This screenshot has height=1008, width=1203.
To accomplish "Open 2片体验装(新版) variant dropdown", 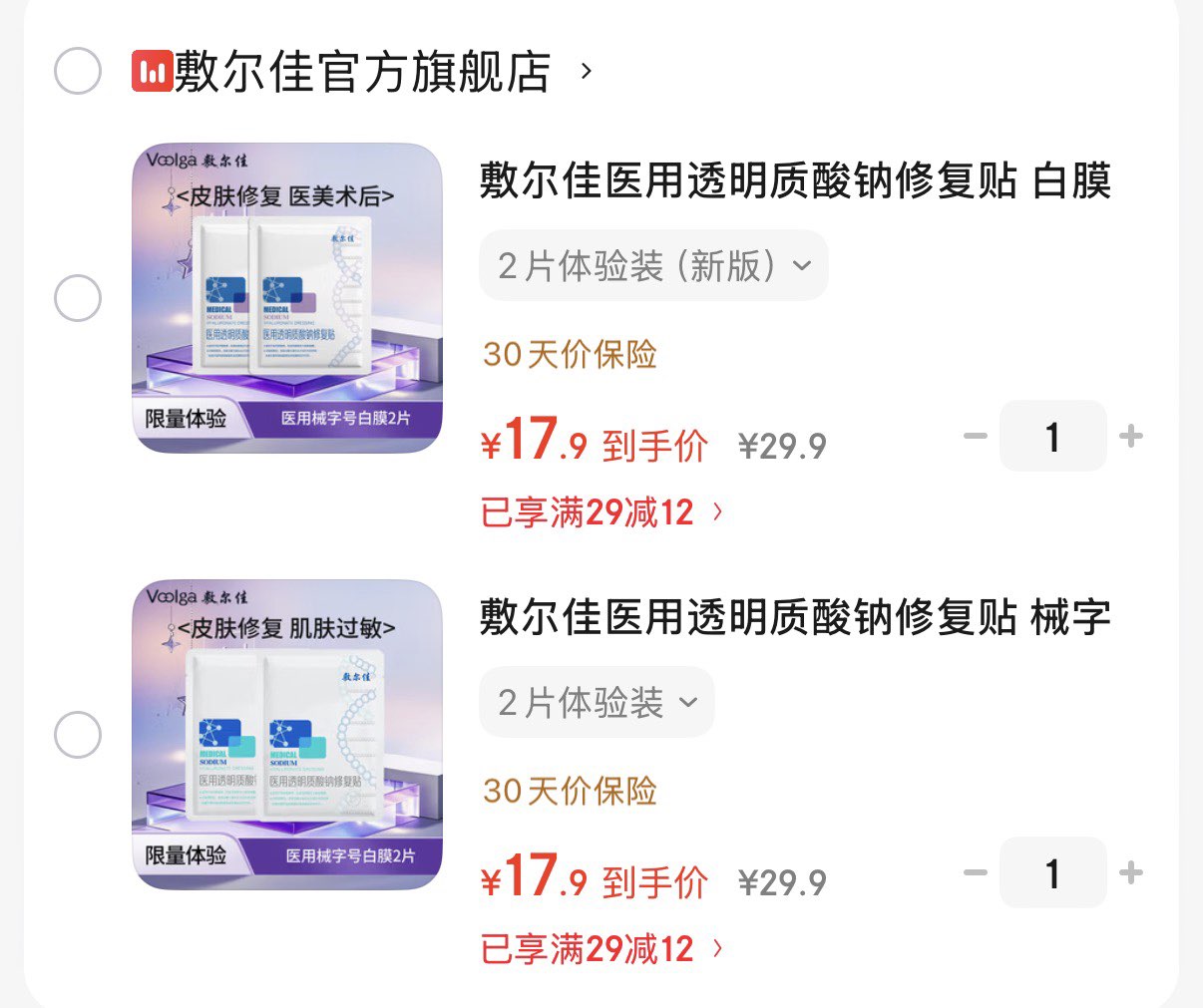I will click(653, 266).
